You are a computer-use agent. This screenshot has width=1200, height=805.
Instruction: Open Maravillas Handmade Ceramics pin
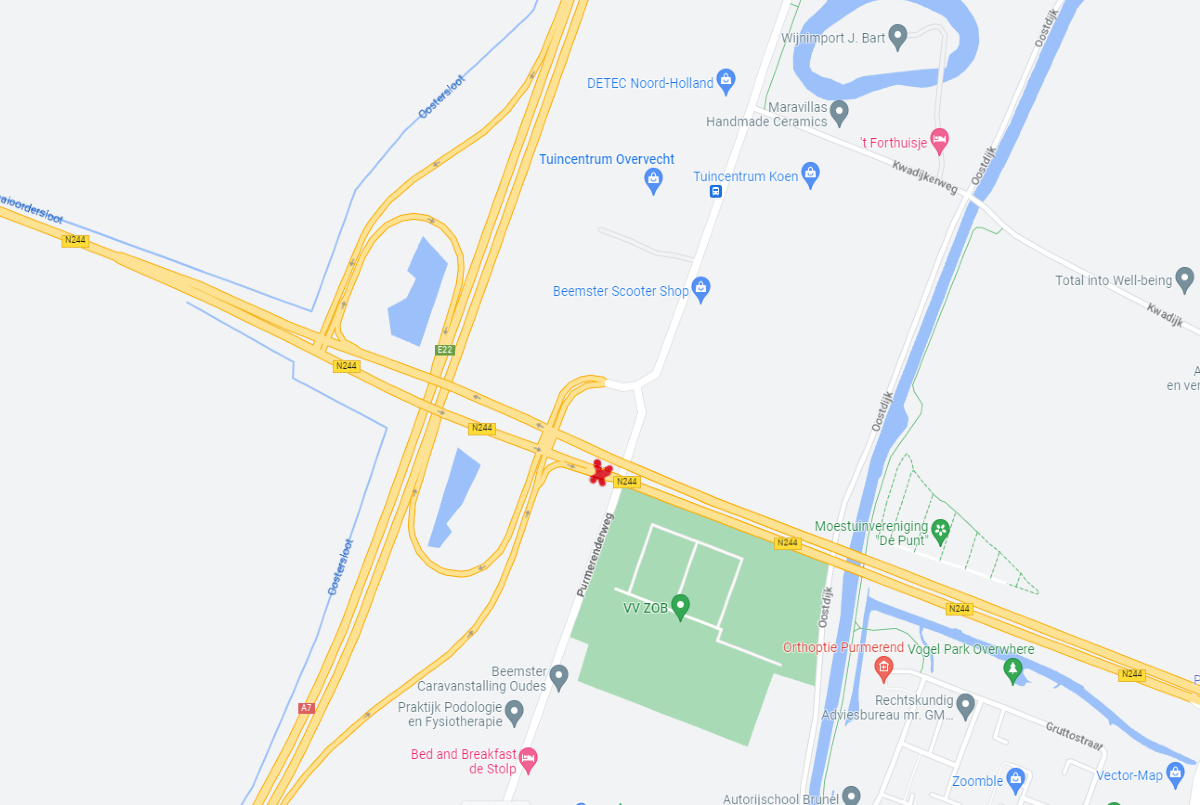coord(839,110)
